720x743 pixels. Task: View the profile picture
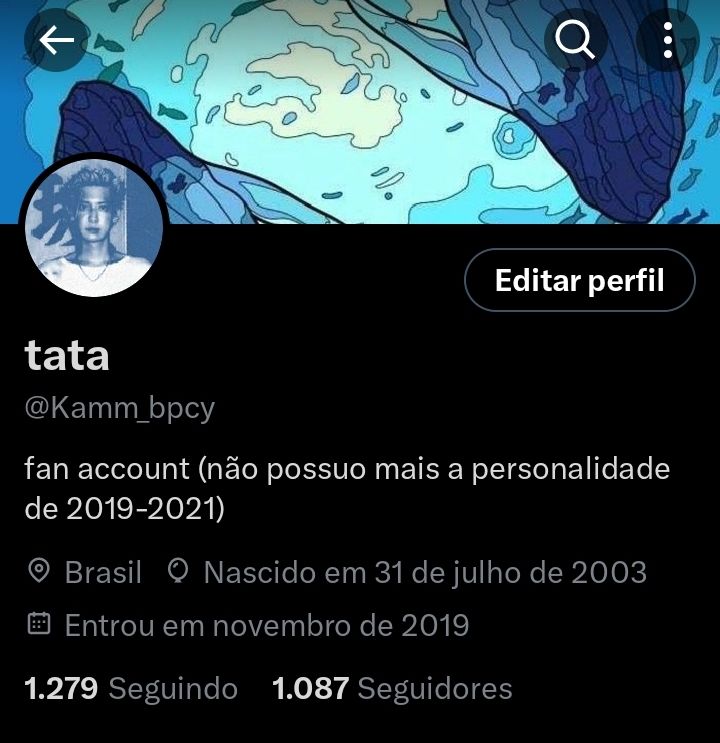point(92,228)
